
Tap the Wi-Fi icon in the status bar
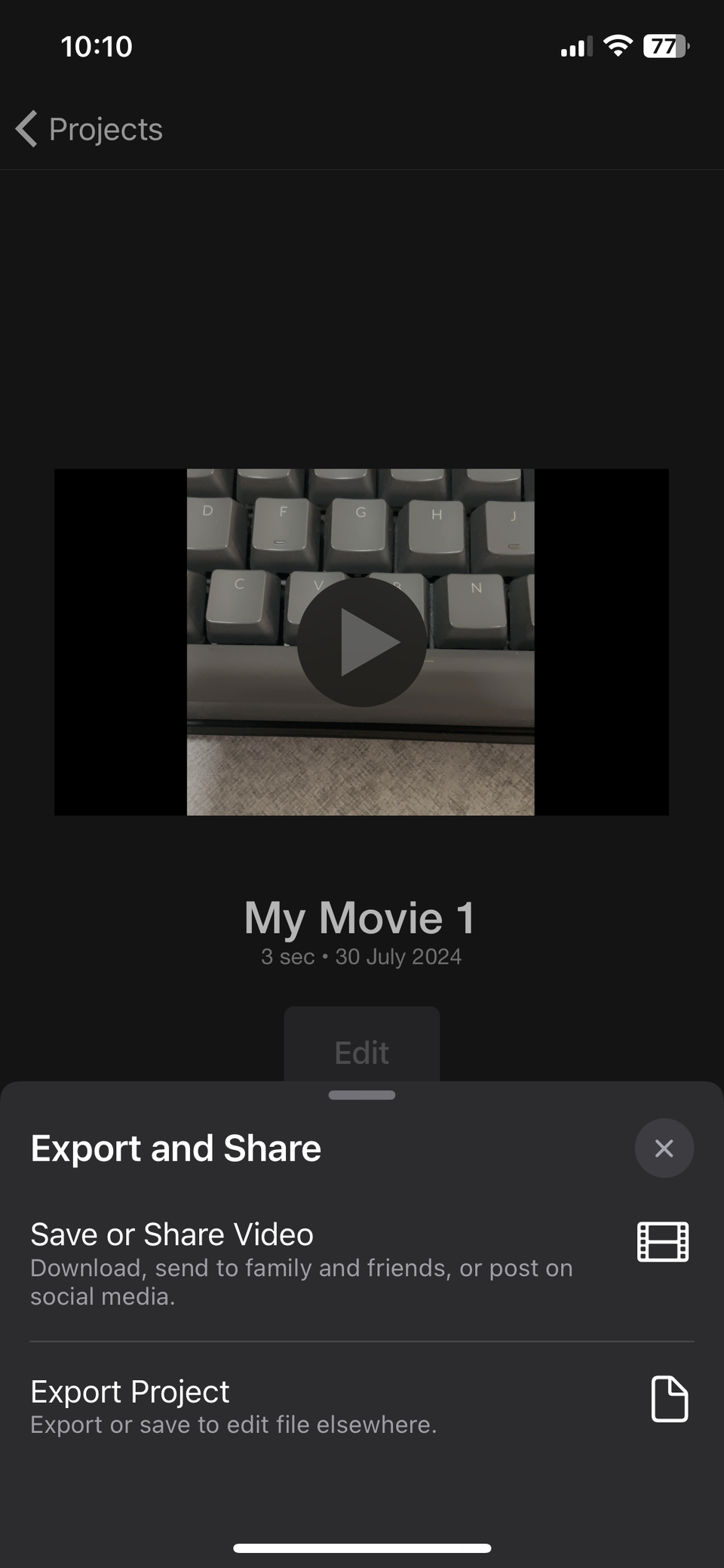coord(617,45)
